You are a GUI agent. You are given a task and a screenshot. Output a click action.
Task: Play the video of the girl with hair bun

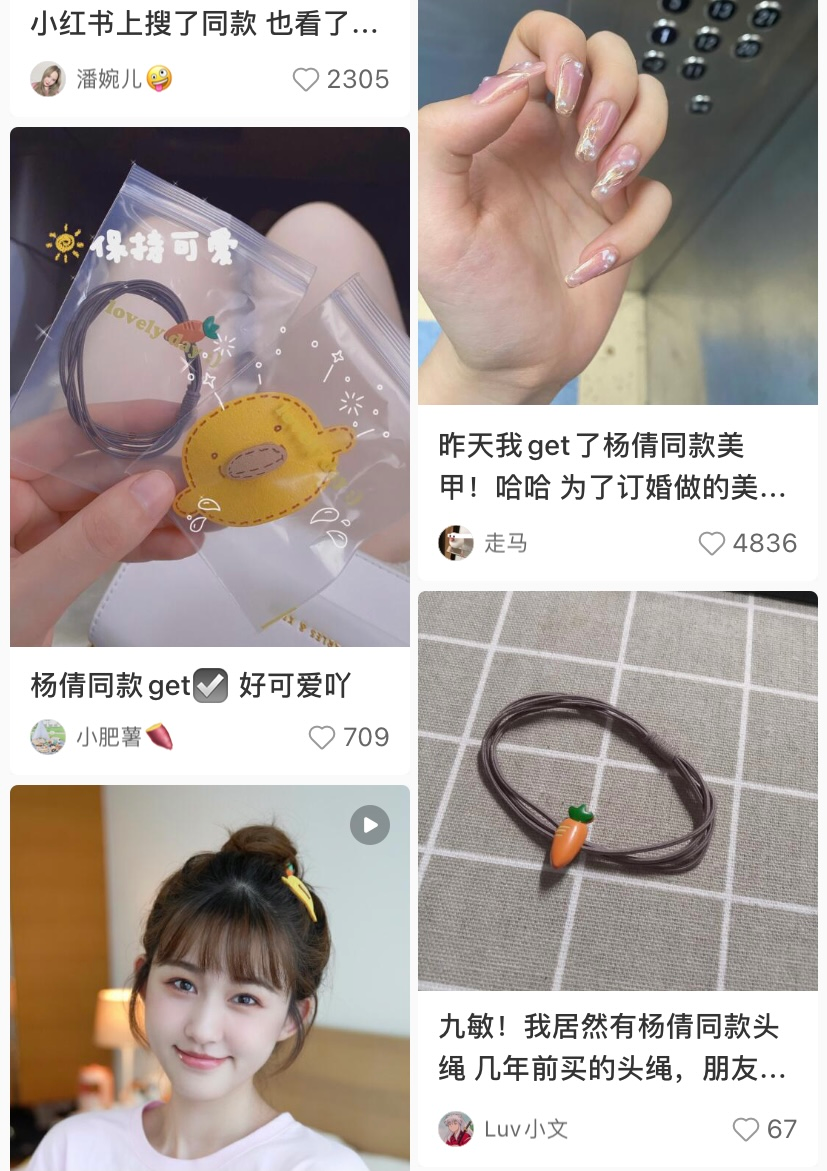tap(369, 825)
